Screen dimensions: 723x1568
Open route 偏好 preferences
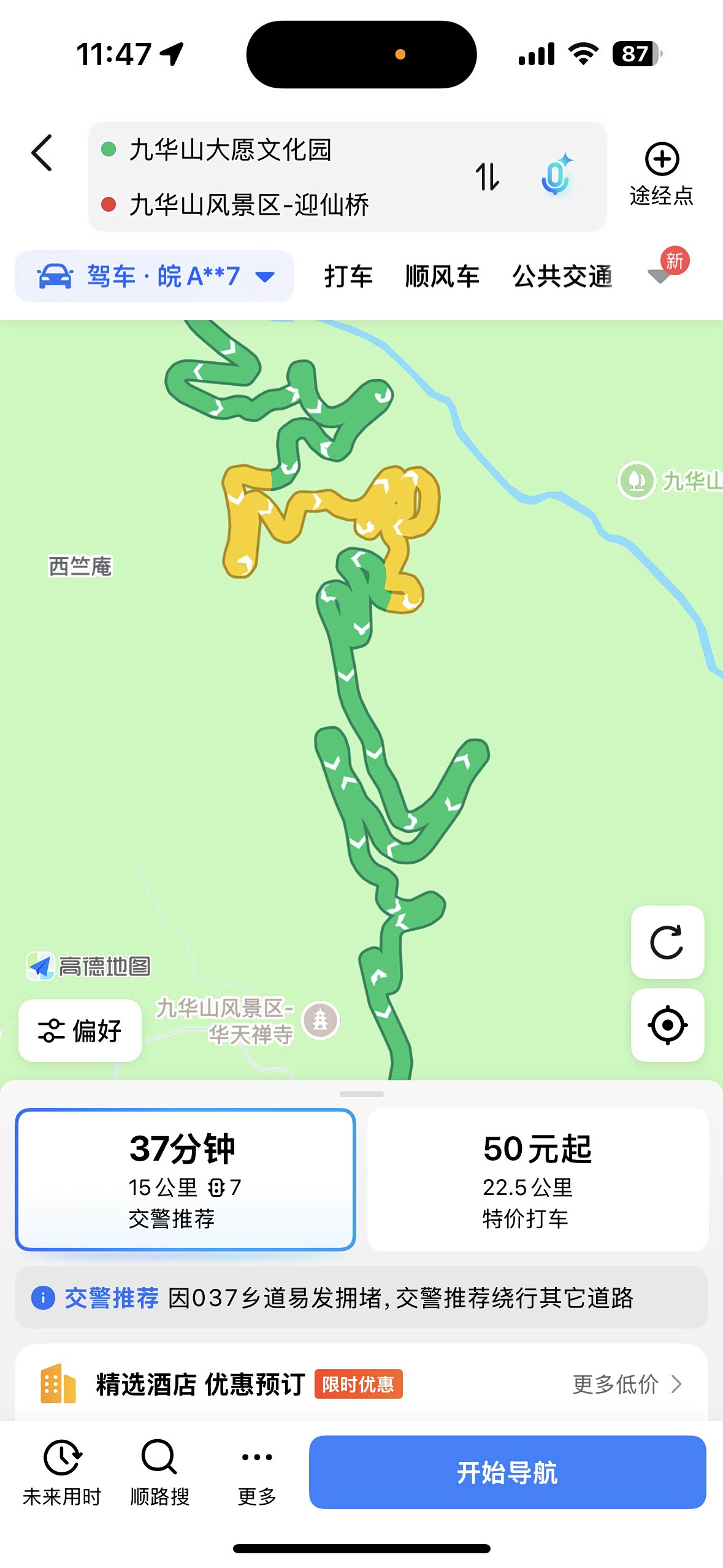pos(80,1031)
